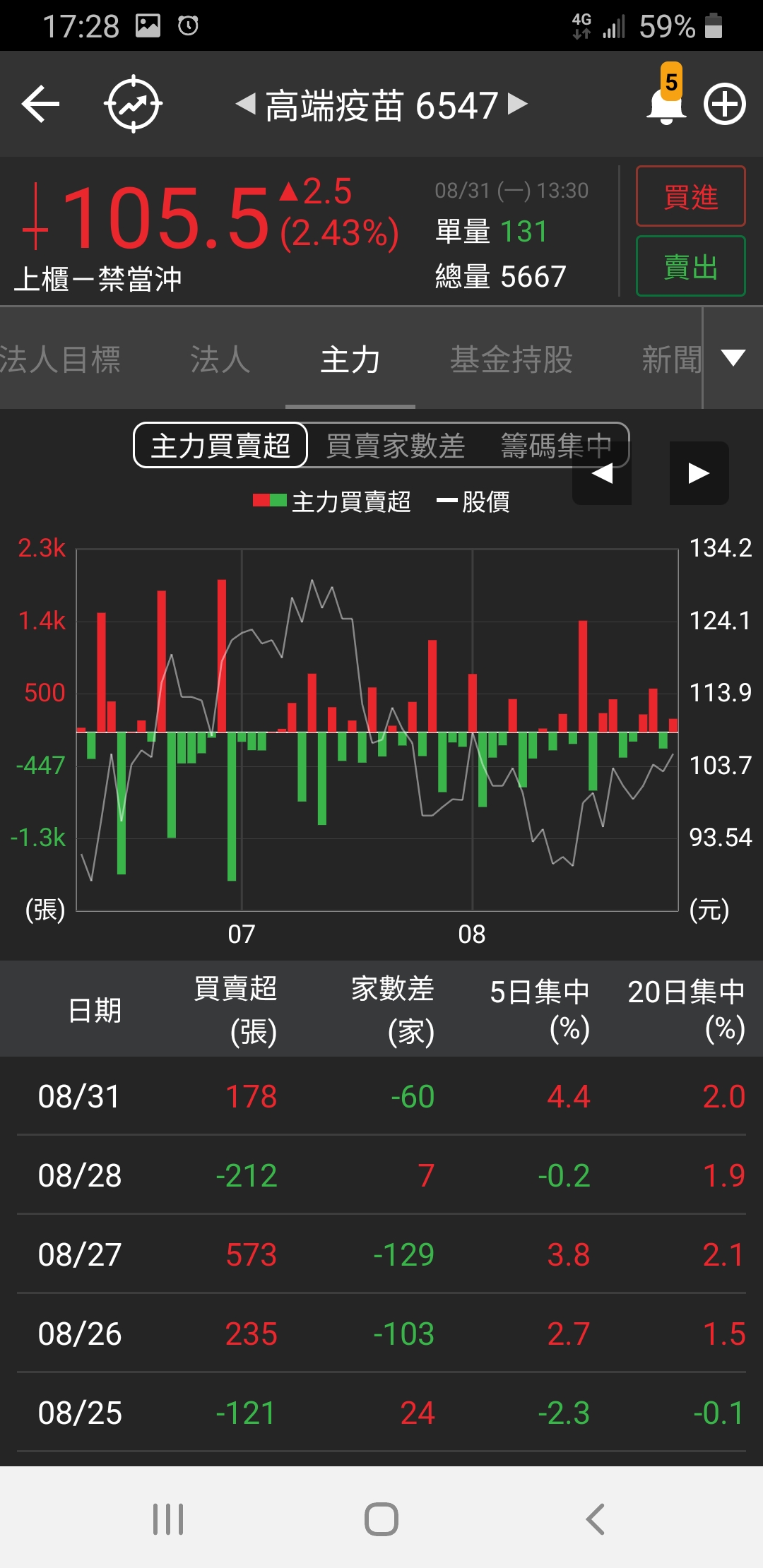The width and height of the screenshot is (763, 1568).
Task: Switch to next stock with right triangle
Action: [518, 105]
